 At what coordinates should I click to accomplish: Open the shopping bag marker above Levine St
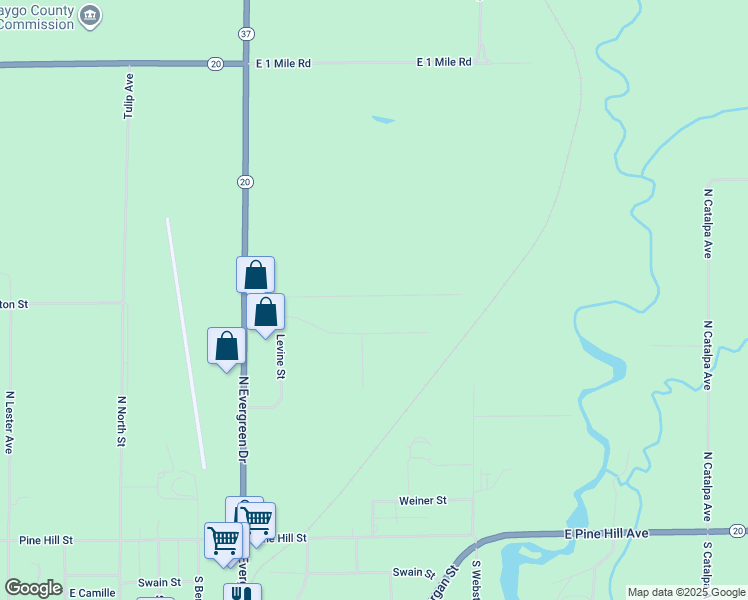tap(265, 313)
